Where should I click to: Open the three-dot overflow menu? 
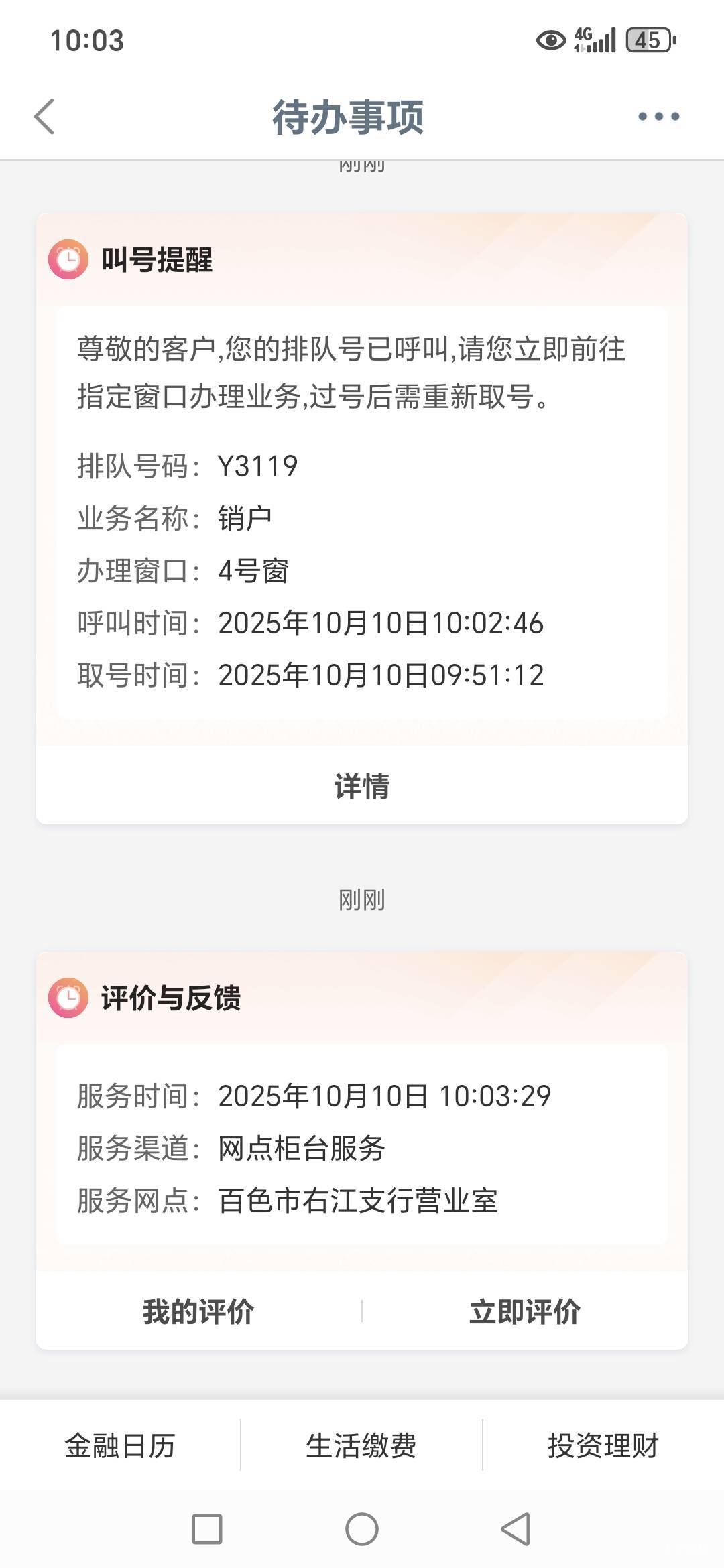(658, 117)
